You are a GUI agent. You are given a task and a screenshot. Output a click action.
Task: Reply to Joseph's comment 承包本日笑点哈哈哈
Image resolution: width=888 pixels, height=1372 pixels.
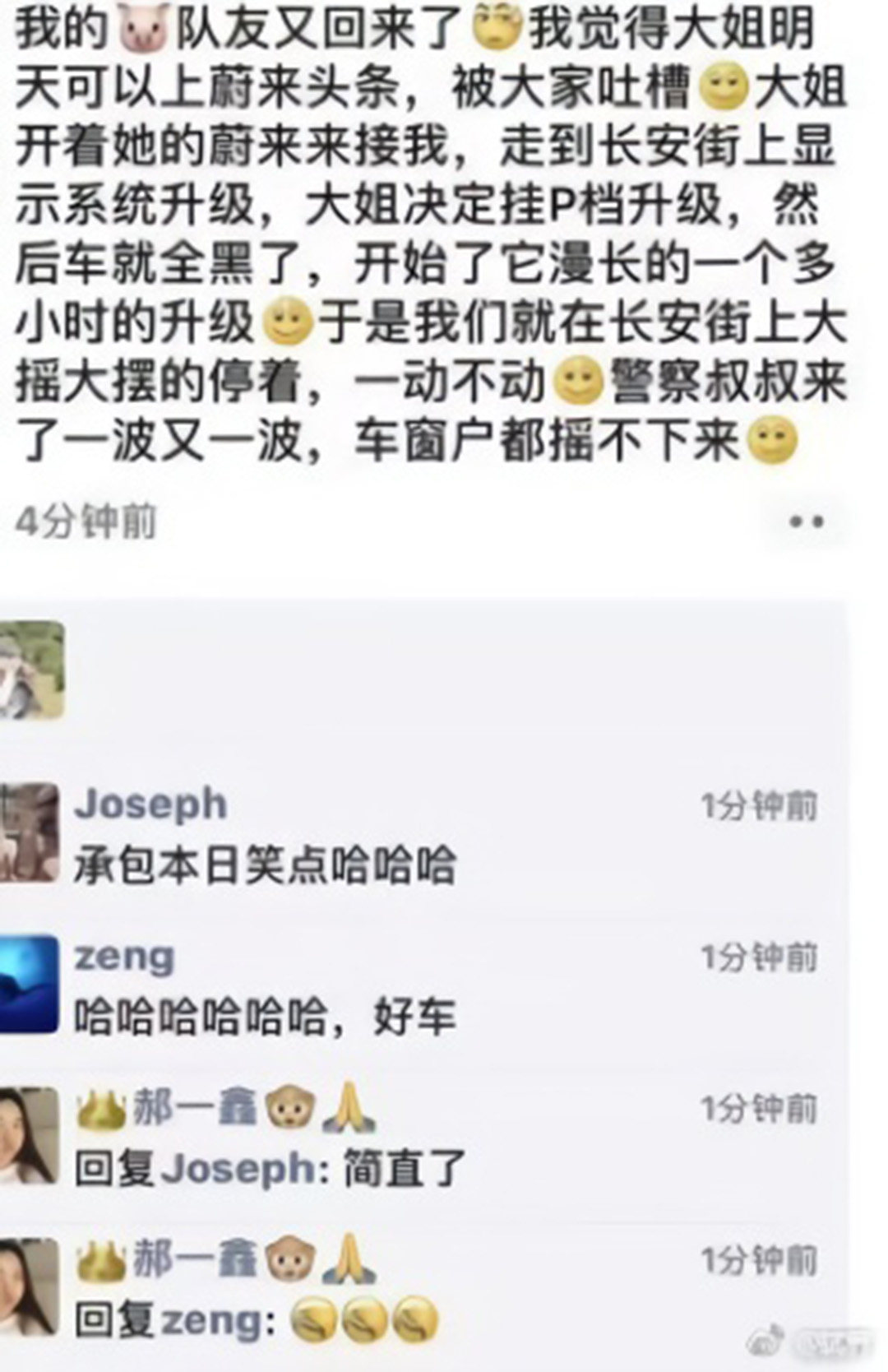point(265,865)
